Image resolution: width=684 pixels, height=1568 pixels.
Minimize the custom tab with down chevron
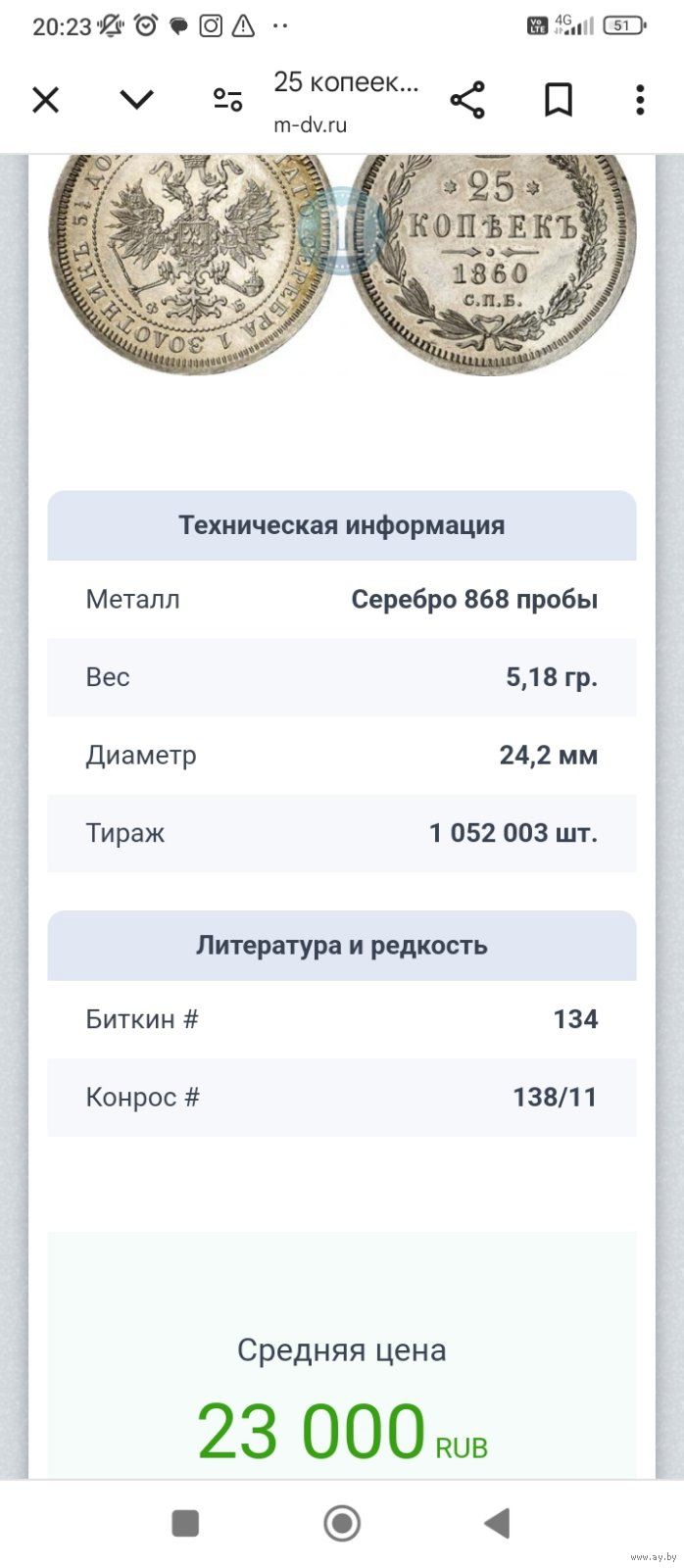(136, 99)
